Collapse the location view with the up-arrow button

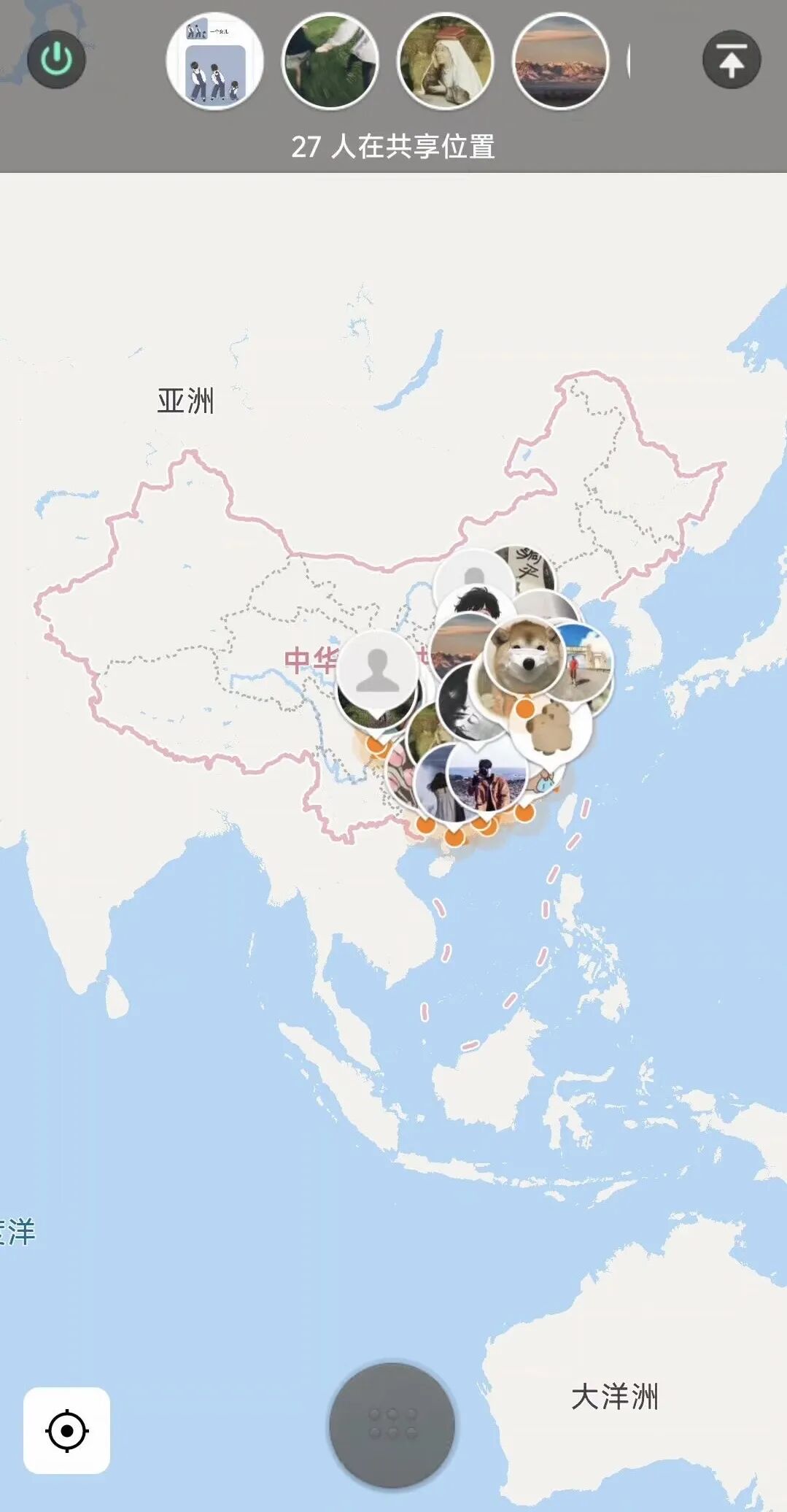731,60
